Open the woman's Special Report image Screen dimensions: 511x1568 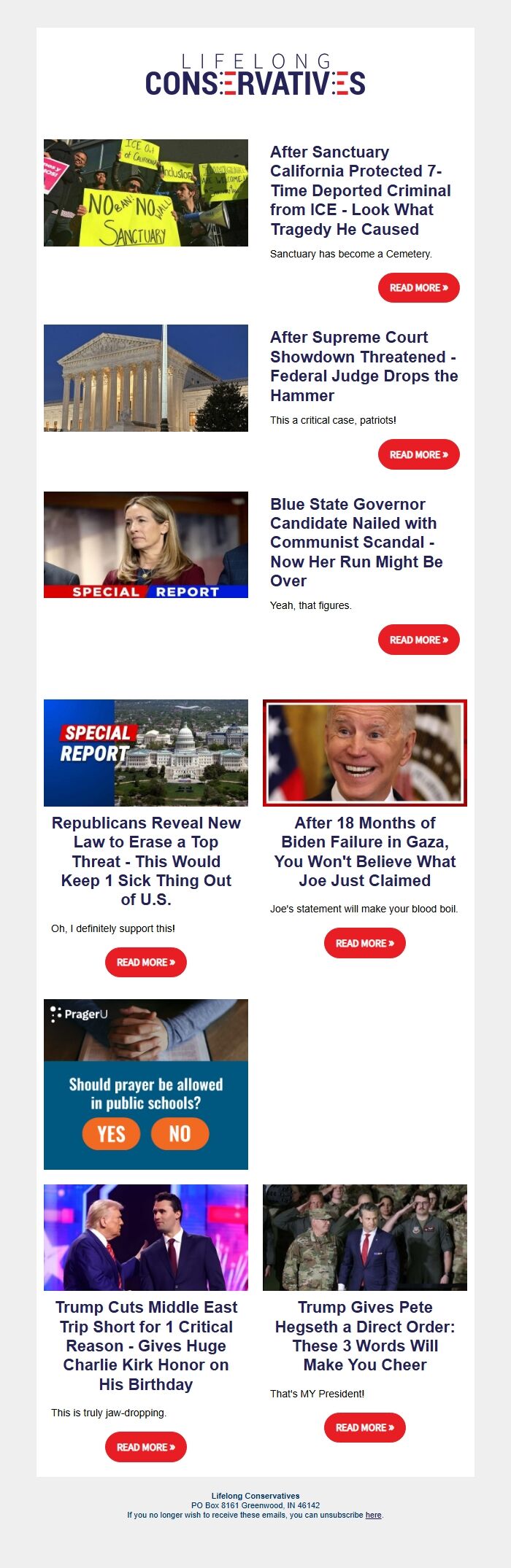(x=146, y=545)
